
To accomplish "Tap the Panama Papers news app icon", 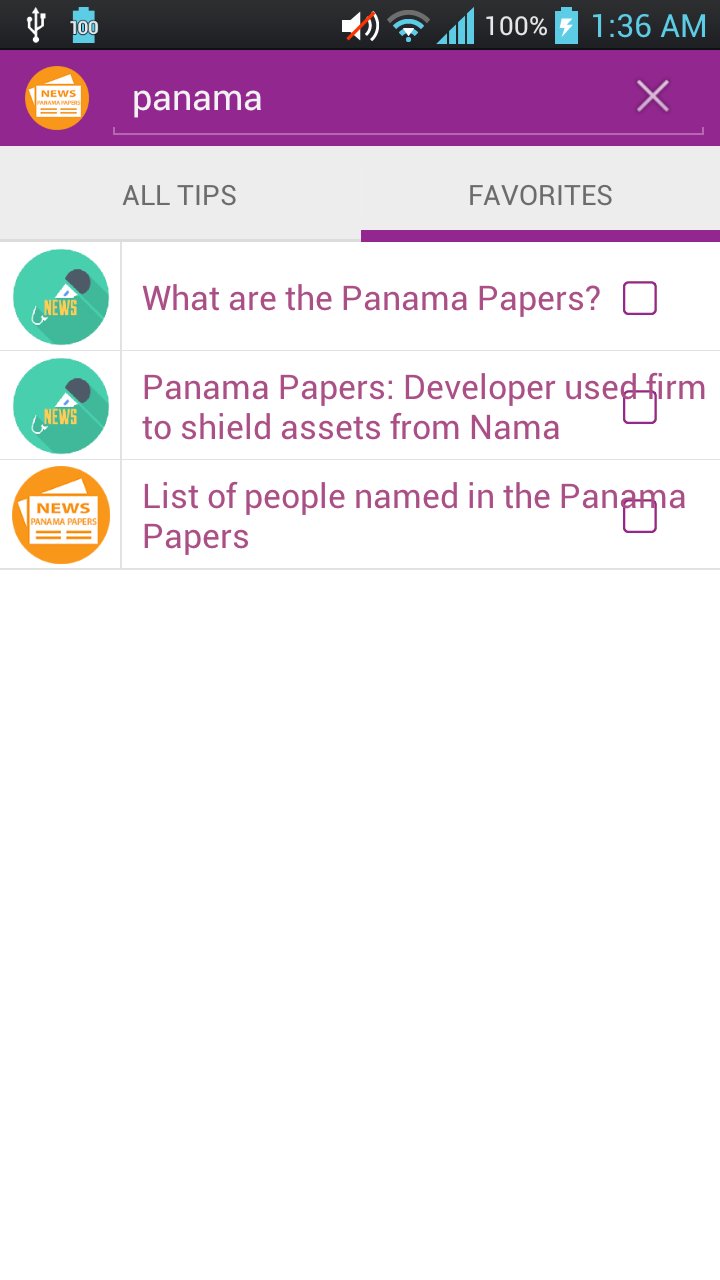I will tap(57, 98).
